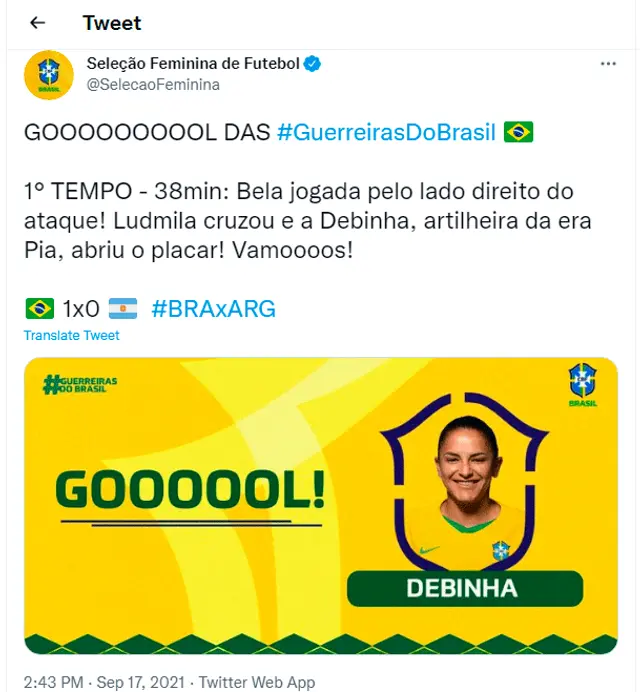The width and height of the screenshot is (640, 692).
Task: Open the #BRAxARG hashtag
Action: 213,309
